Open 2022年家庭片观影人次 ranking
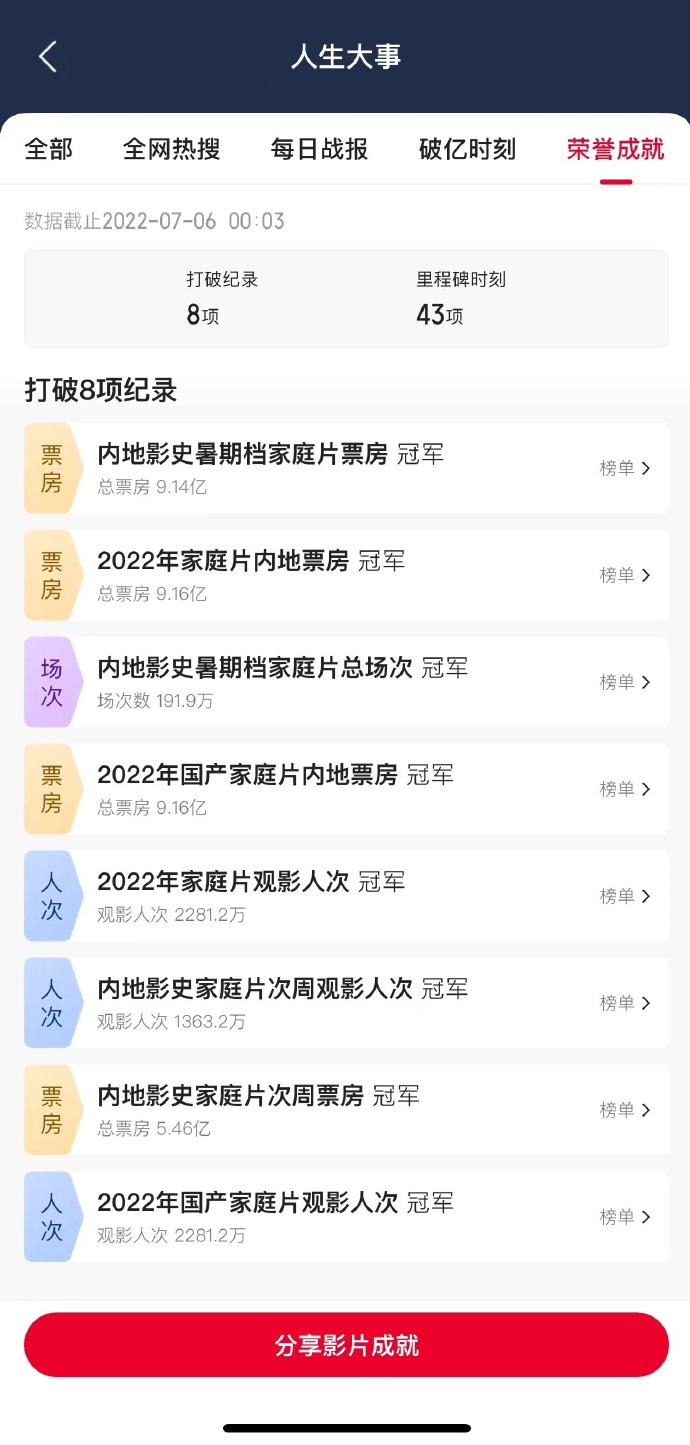 (x=625, y=896)
